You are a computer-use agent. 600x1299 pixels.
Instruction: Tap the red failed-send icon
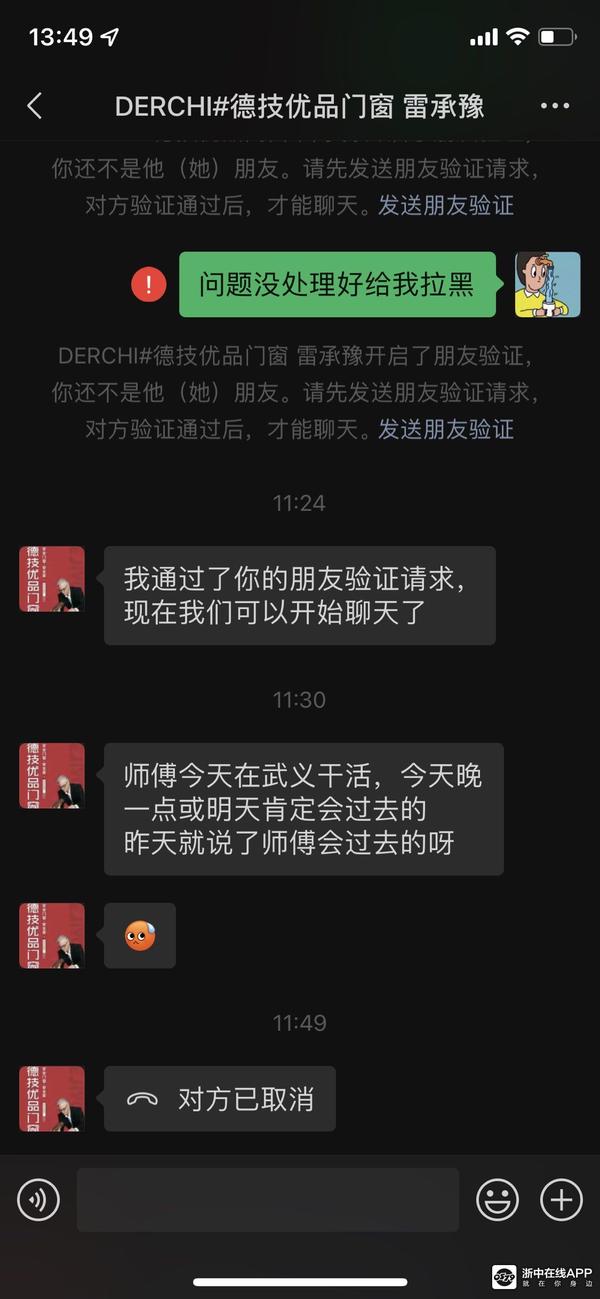[149, 285]
